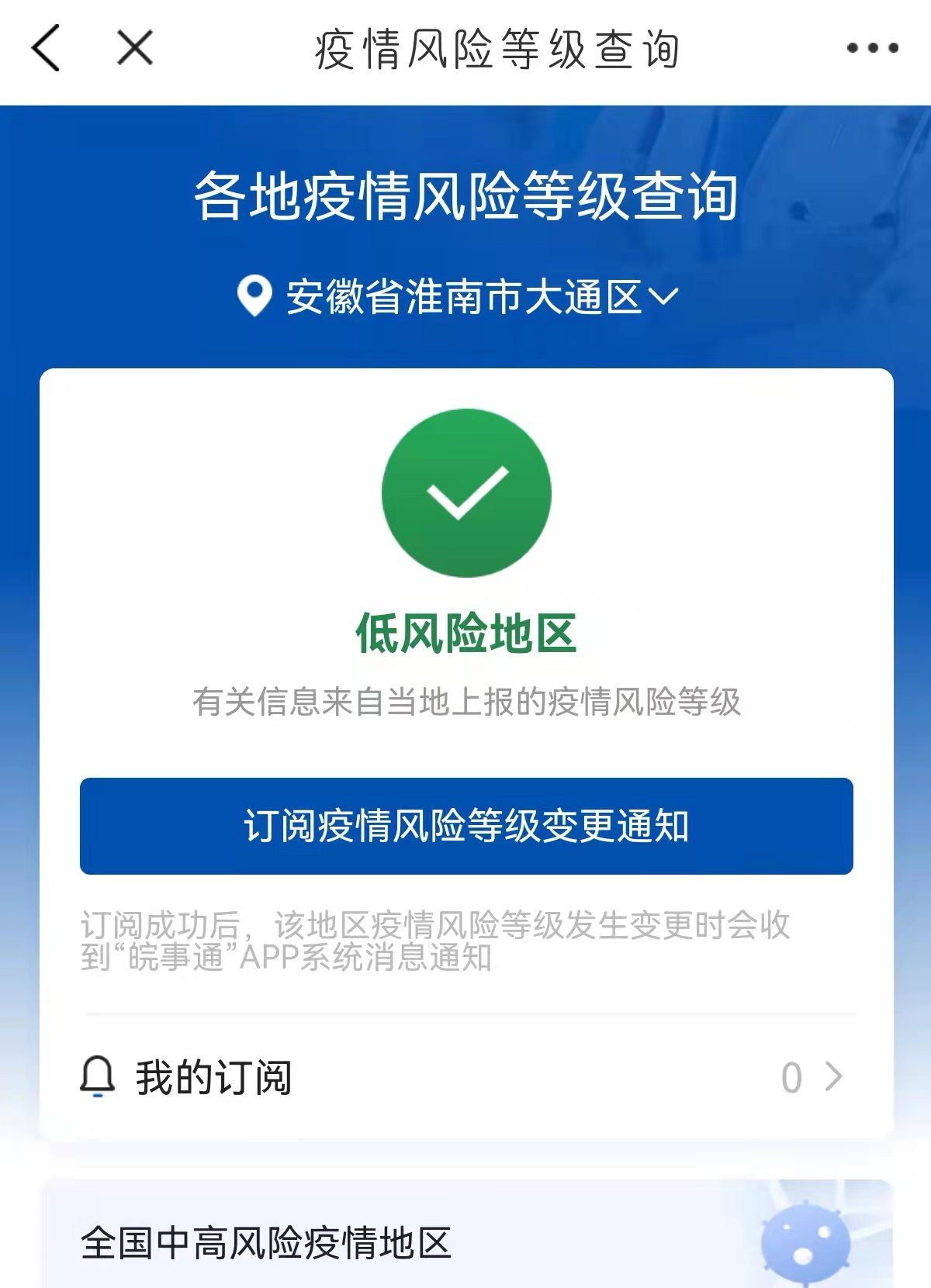Screen dimensions: 931x1288
Task: Go back to the previous page
Action: tap(46, 48)
